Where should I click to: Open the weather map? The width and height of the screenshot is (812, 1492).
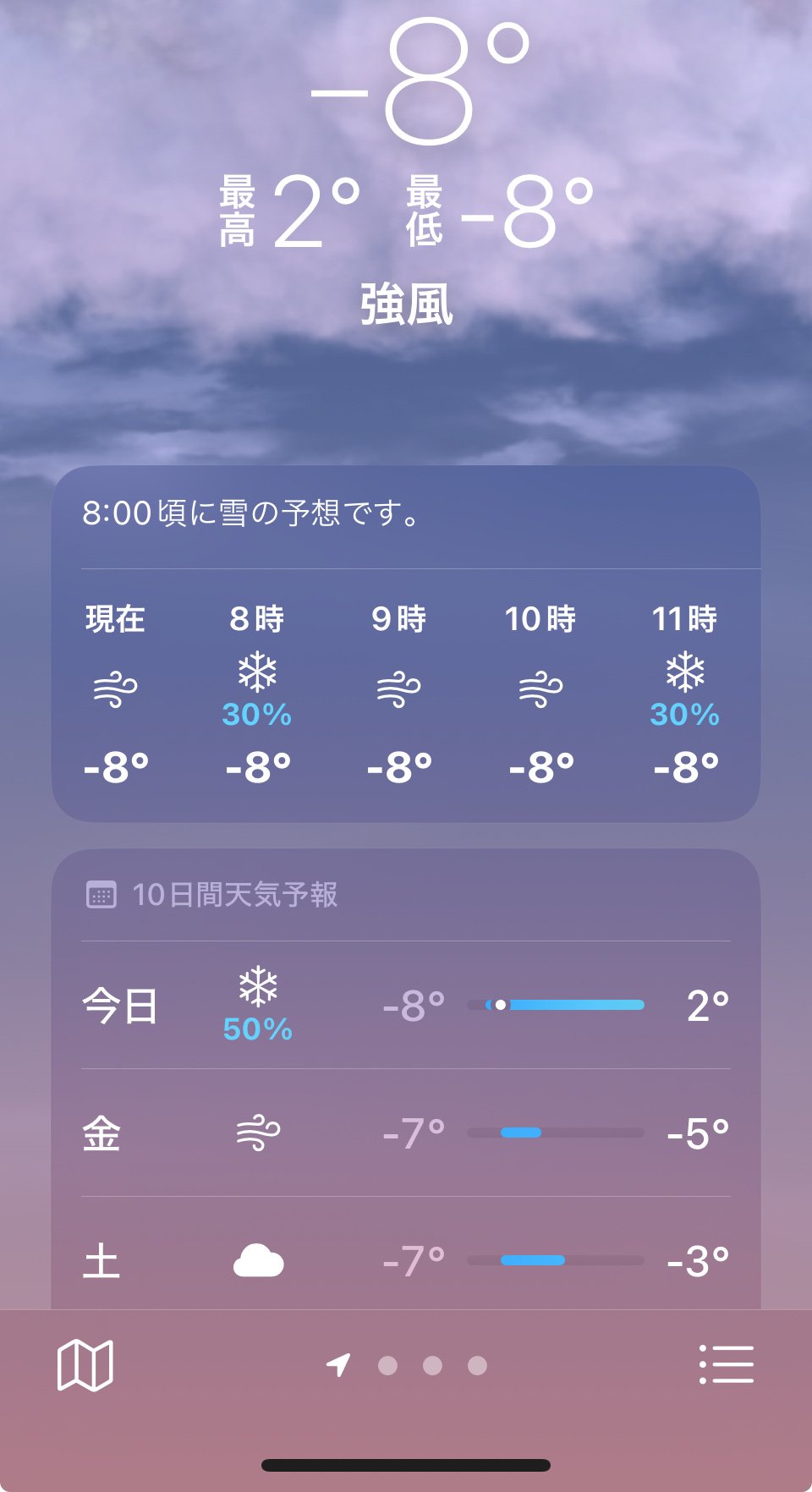[85, 1365]
